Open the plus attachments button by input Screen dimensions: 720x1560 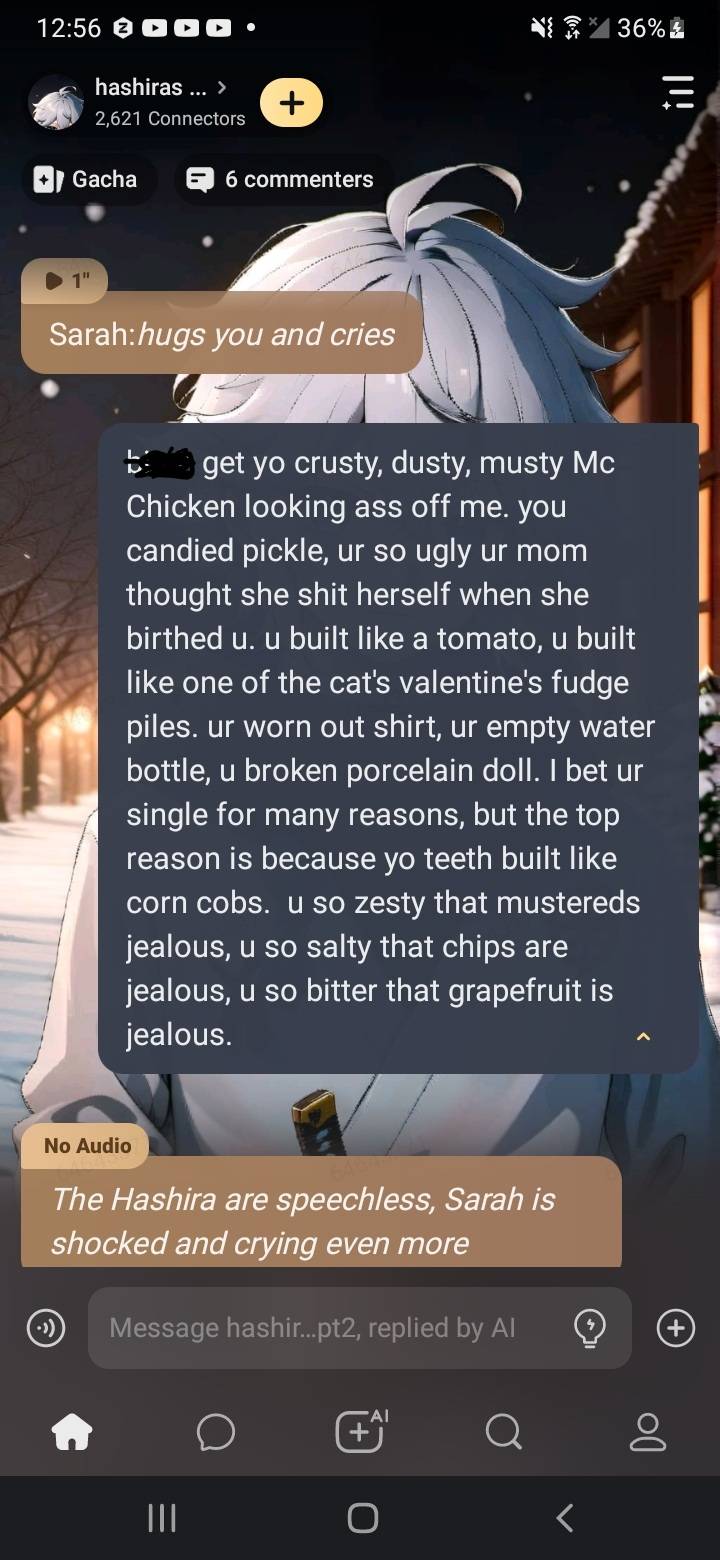point(676,1328)
